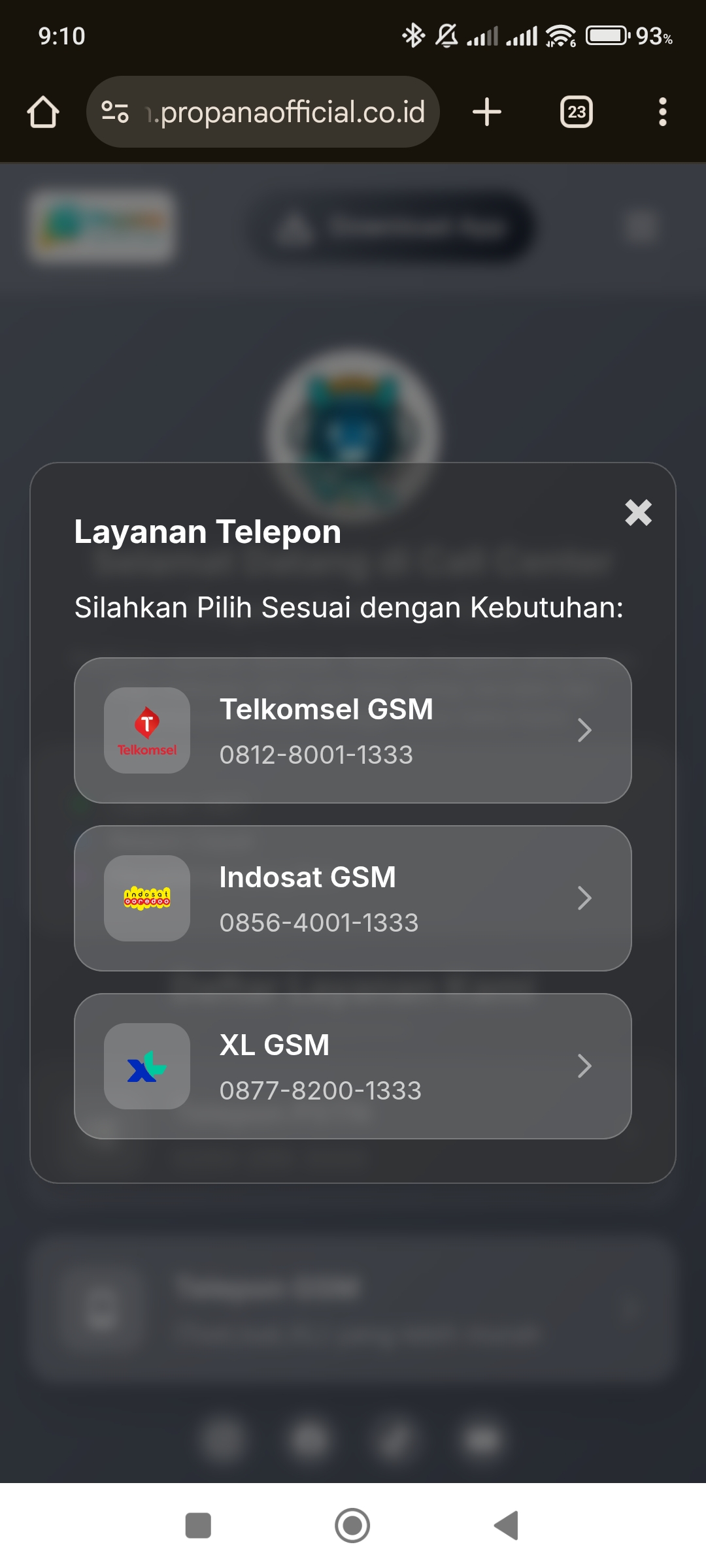Close the Layanan Telepon dialog

pos(638,513)
